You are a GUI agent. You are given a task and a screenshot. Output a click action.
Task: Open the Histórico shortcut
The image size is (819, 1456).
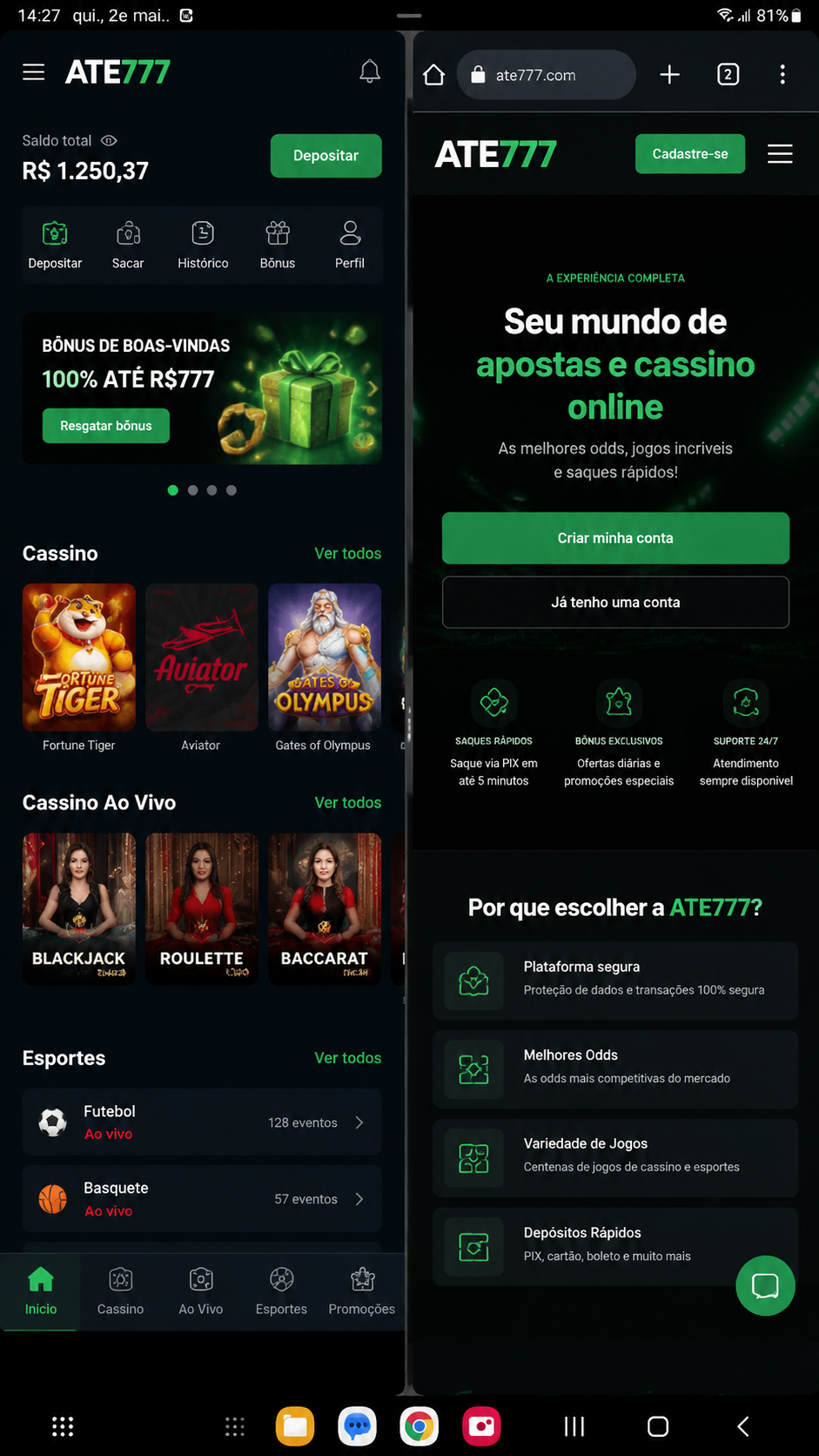203,246
